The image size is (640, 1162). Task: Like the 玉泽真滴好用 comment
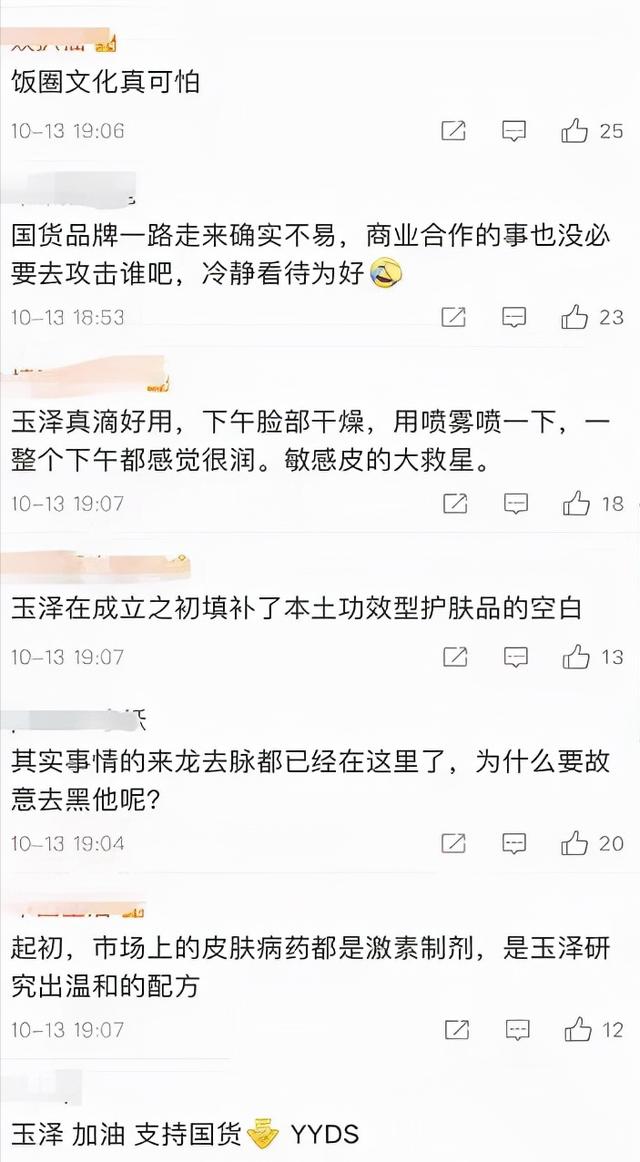[x=576, y=504]
